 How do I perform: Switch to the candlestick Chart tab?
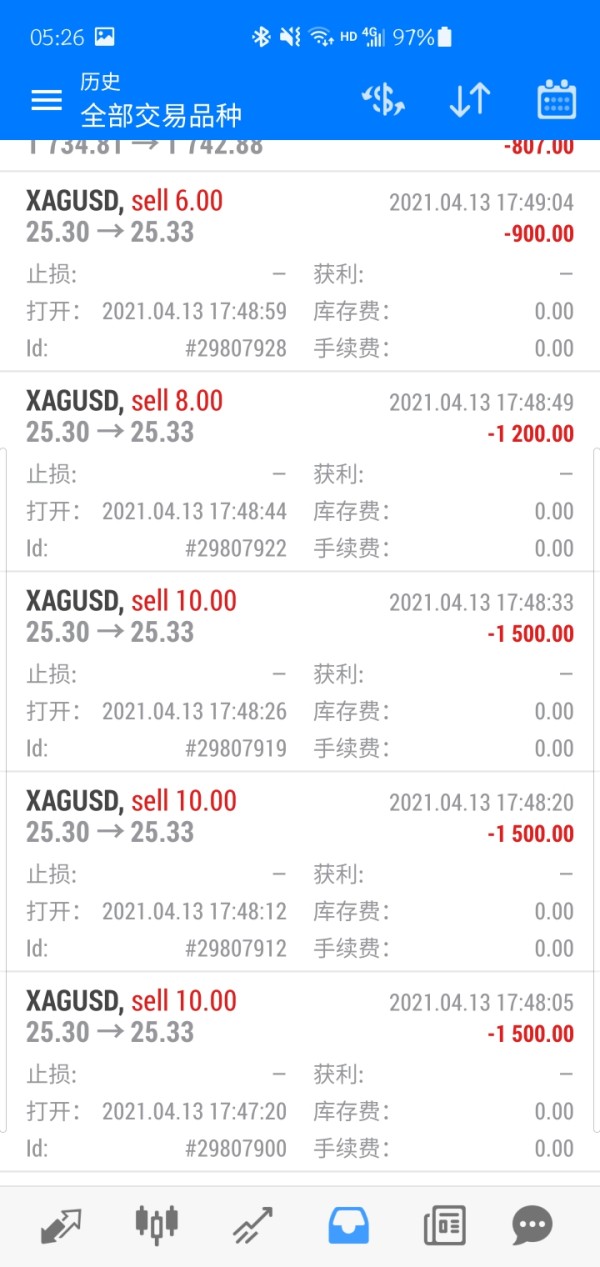tap(156, 1224)
